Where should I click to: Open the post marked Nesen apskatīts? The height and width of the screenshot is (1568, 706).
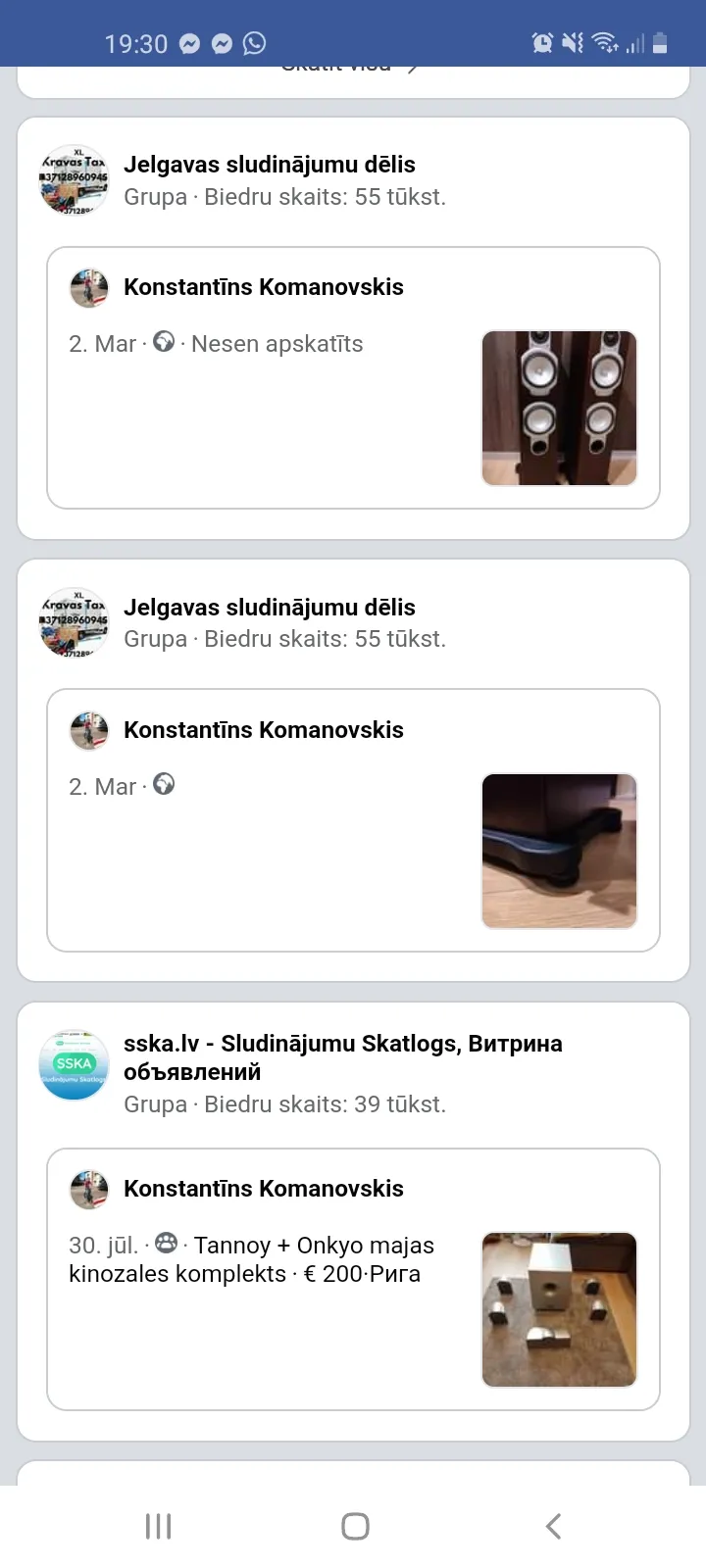tap(353, 378)
